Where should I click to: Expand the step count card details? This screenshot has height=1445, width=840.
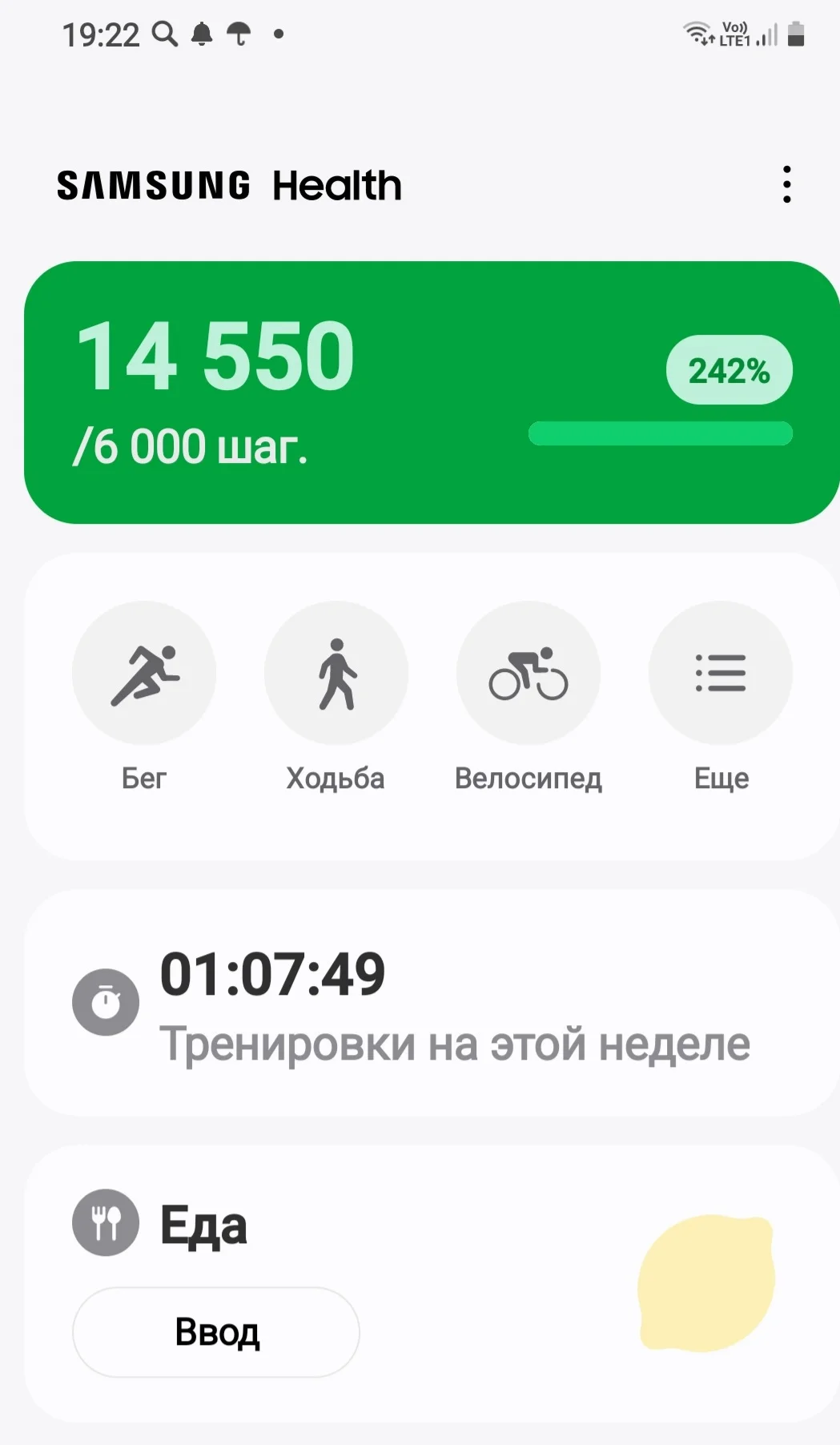click(x=420, y=390)
